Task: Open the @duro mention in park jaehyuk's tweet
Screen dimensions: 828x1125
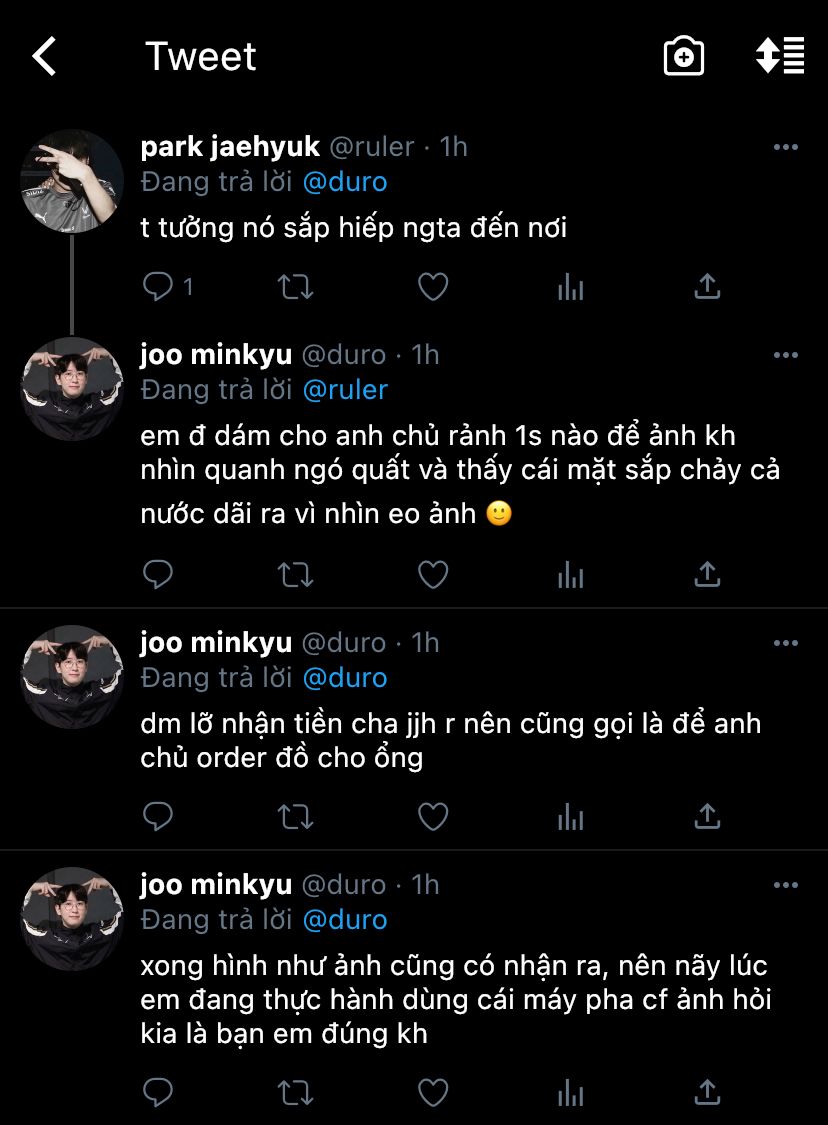Action: [344, 182]
